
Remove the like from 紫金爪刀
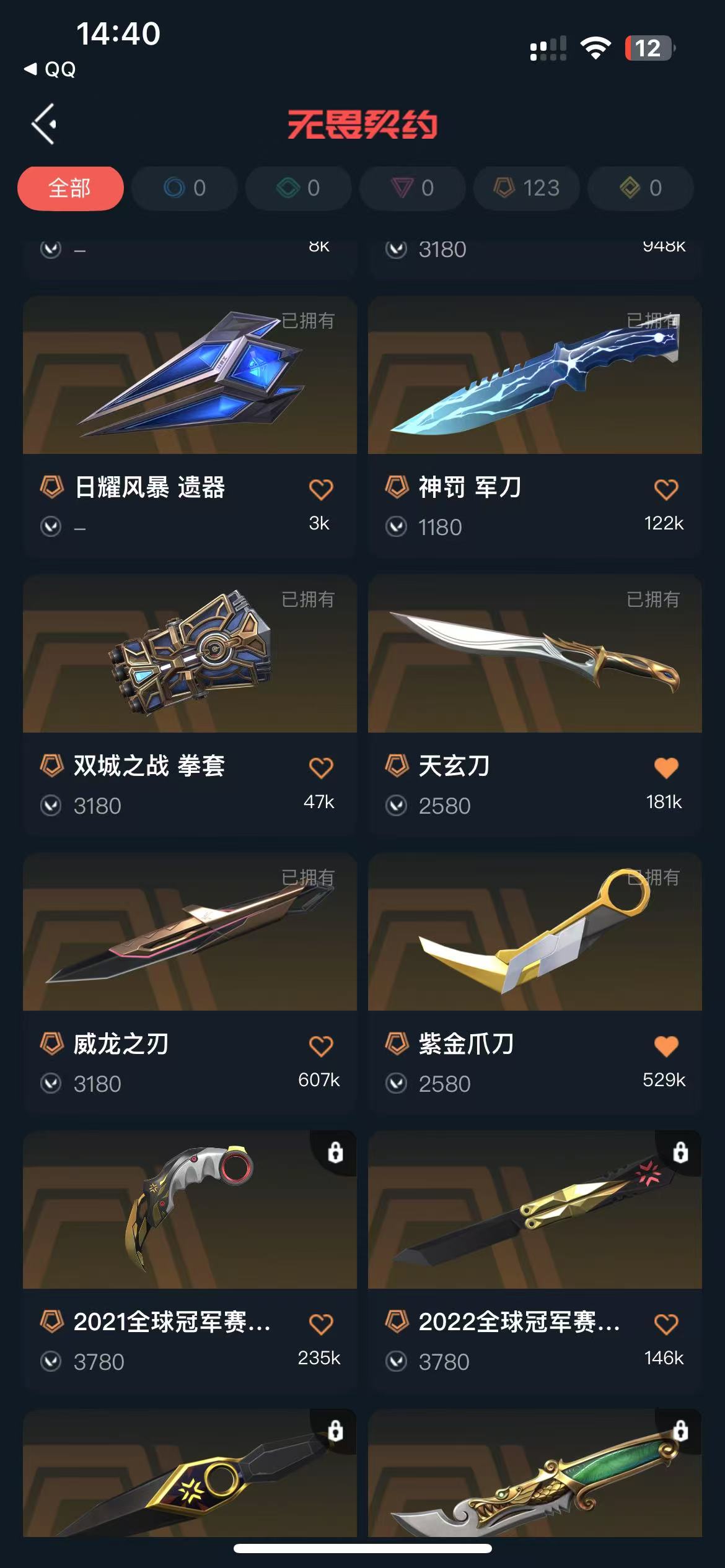pos(666,1046)
